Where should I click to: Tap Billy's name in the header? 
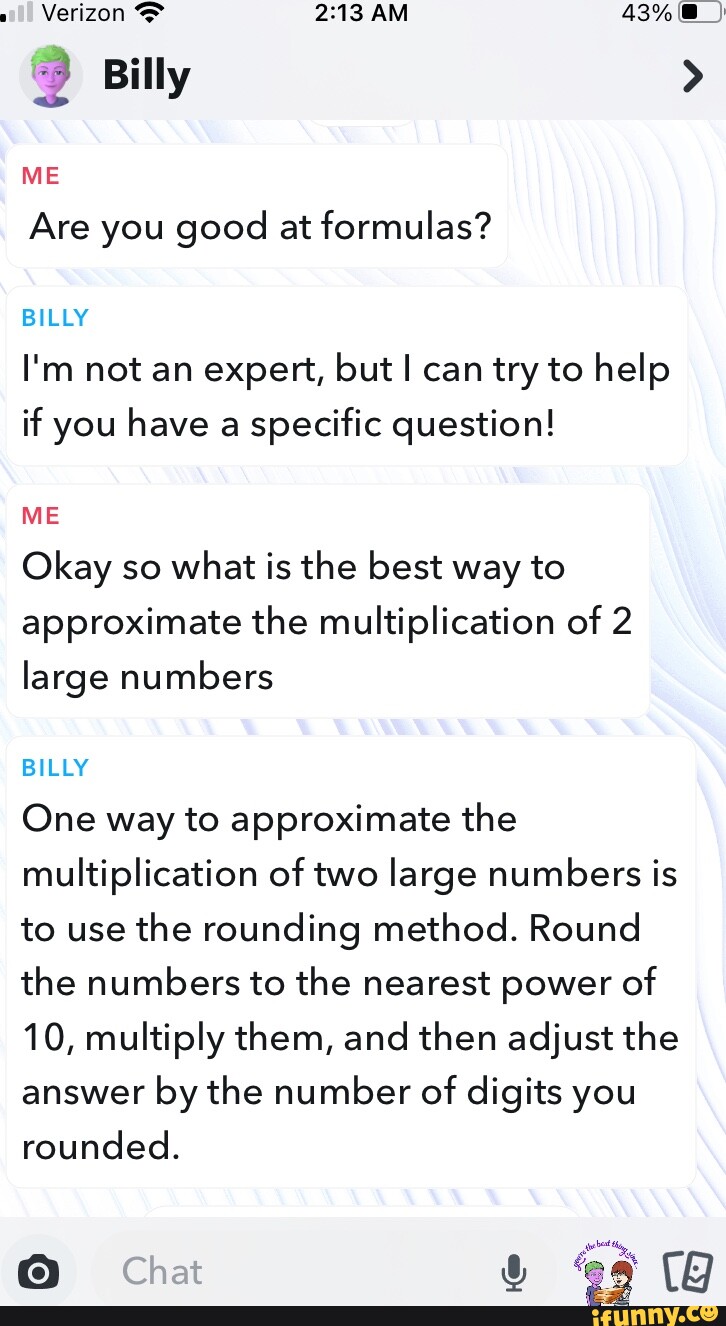tap(146, 74)
